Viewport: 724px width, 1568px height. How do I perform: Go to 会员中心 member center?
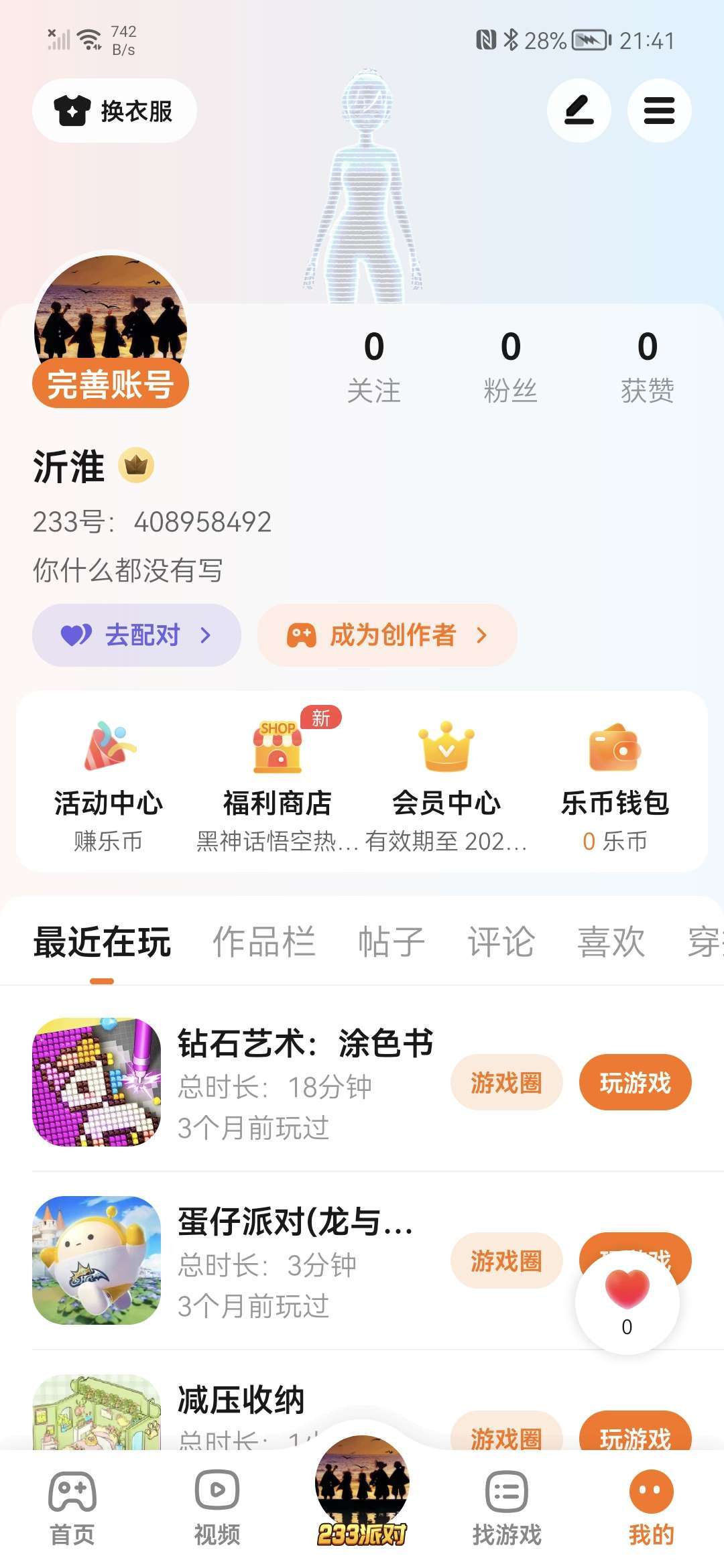446,784
